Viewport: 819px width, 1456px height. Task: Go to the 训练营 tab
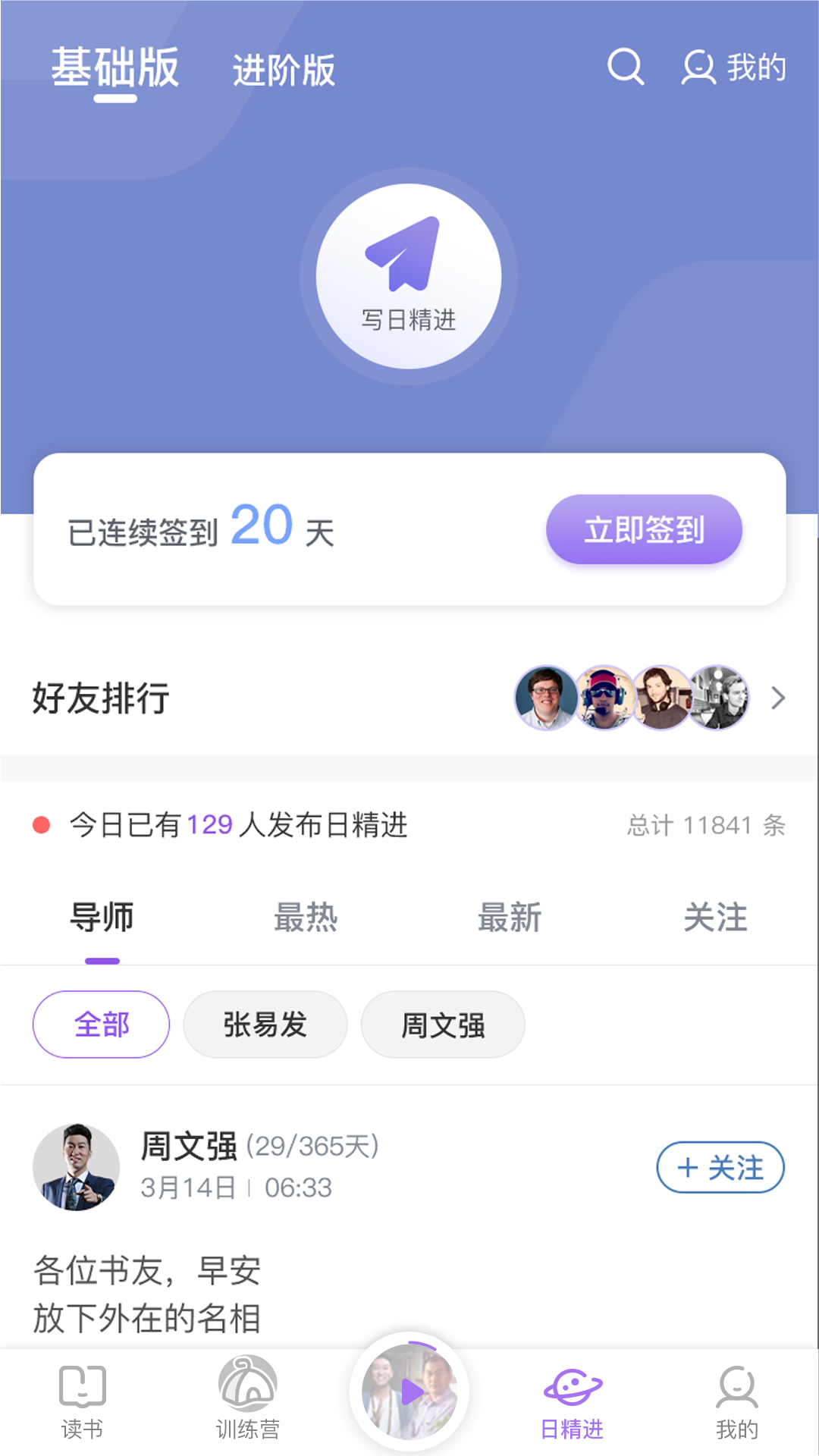click(x=247, y=1401)
